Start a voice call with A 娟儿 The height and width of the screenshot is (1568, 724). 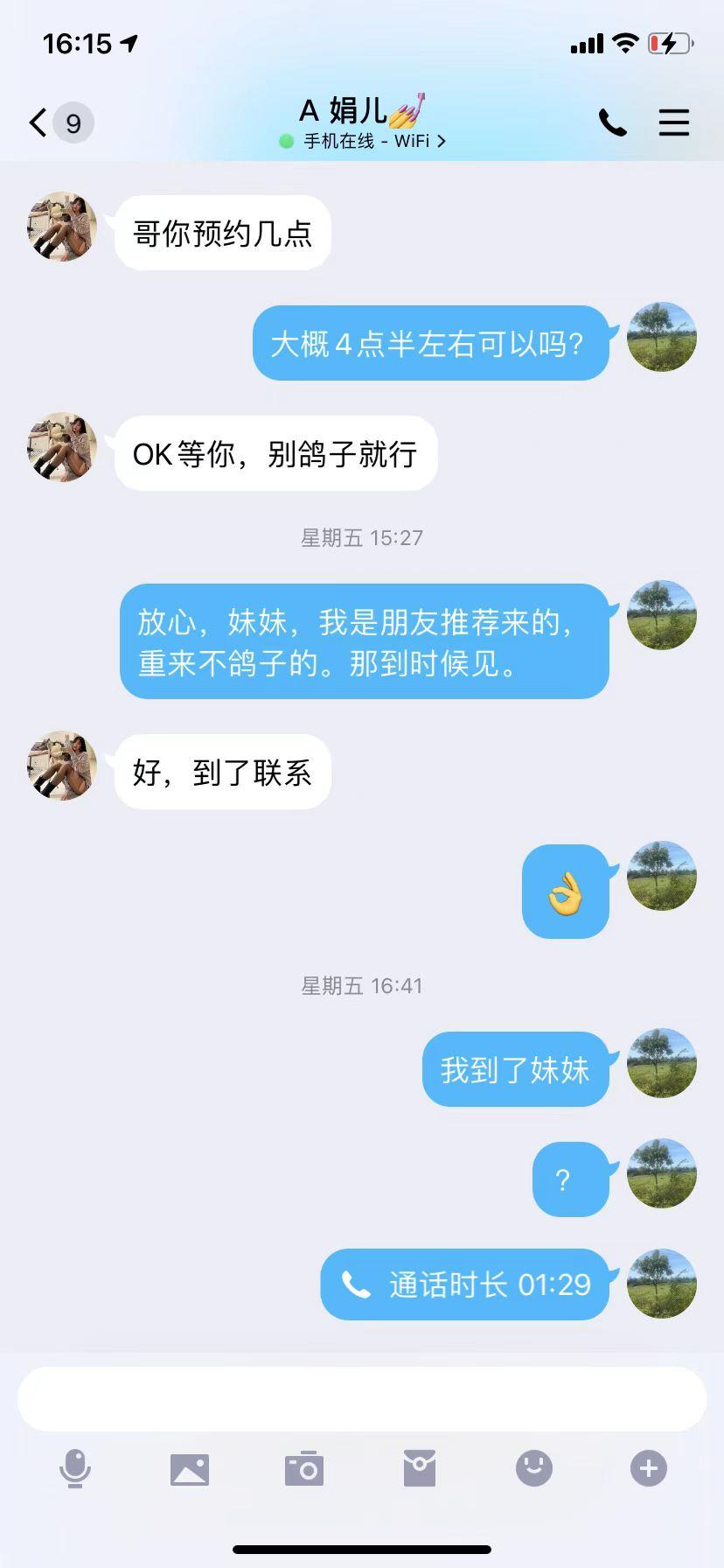click(612, 122)
